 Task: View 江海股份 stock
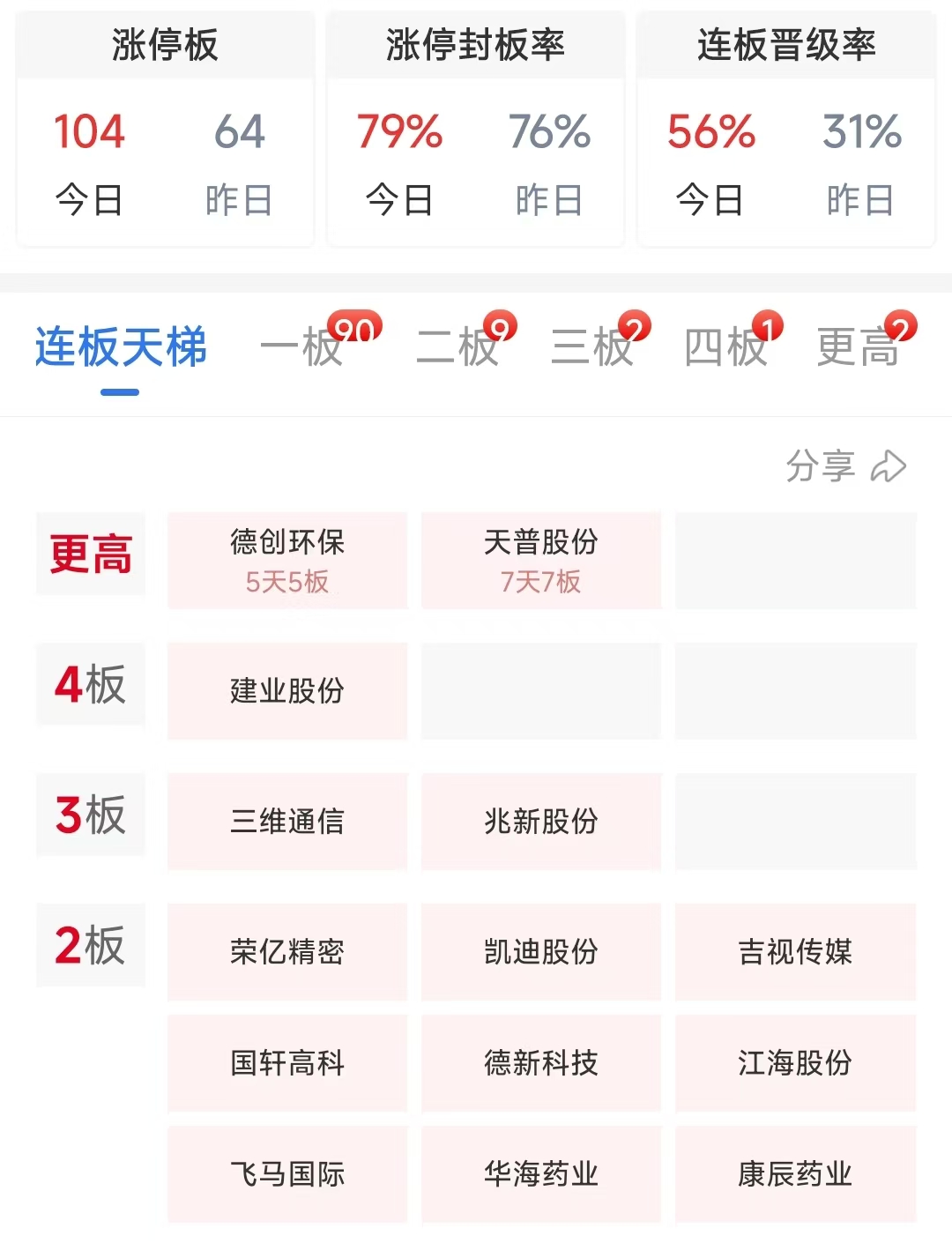pos(795,1062)
